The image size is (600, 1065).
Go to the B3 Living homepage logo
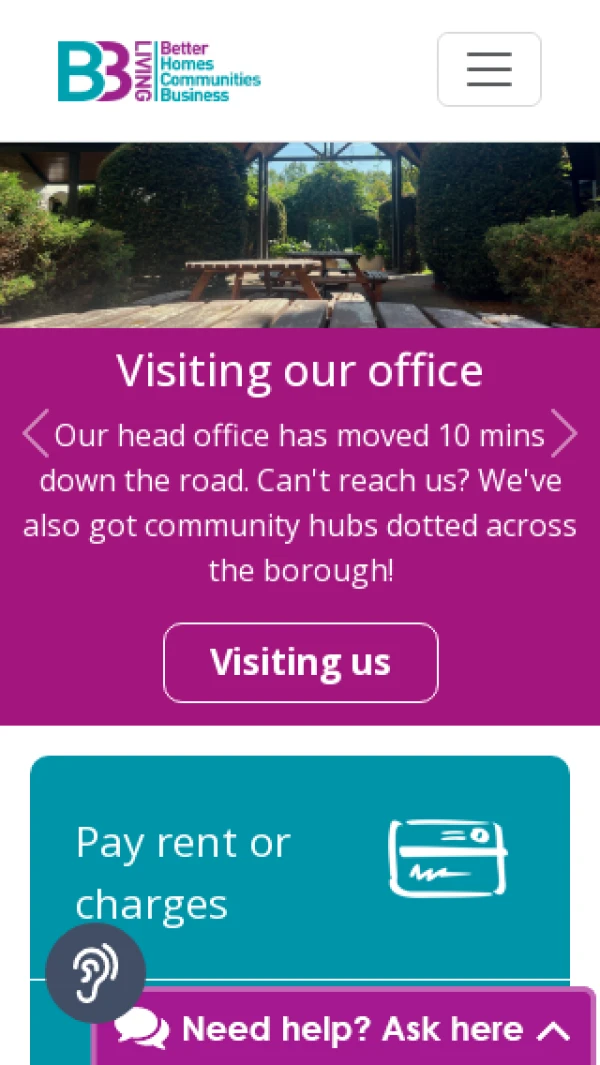coord(158,71)
